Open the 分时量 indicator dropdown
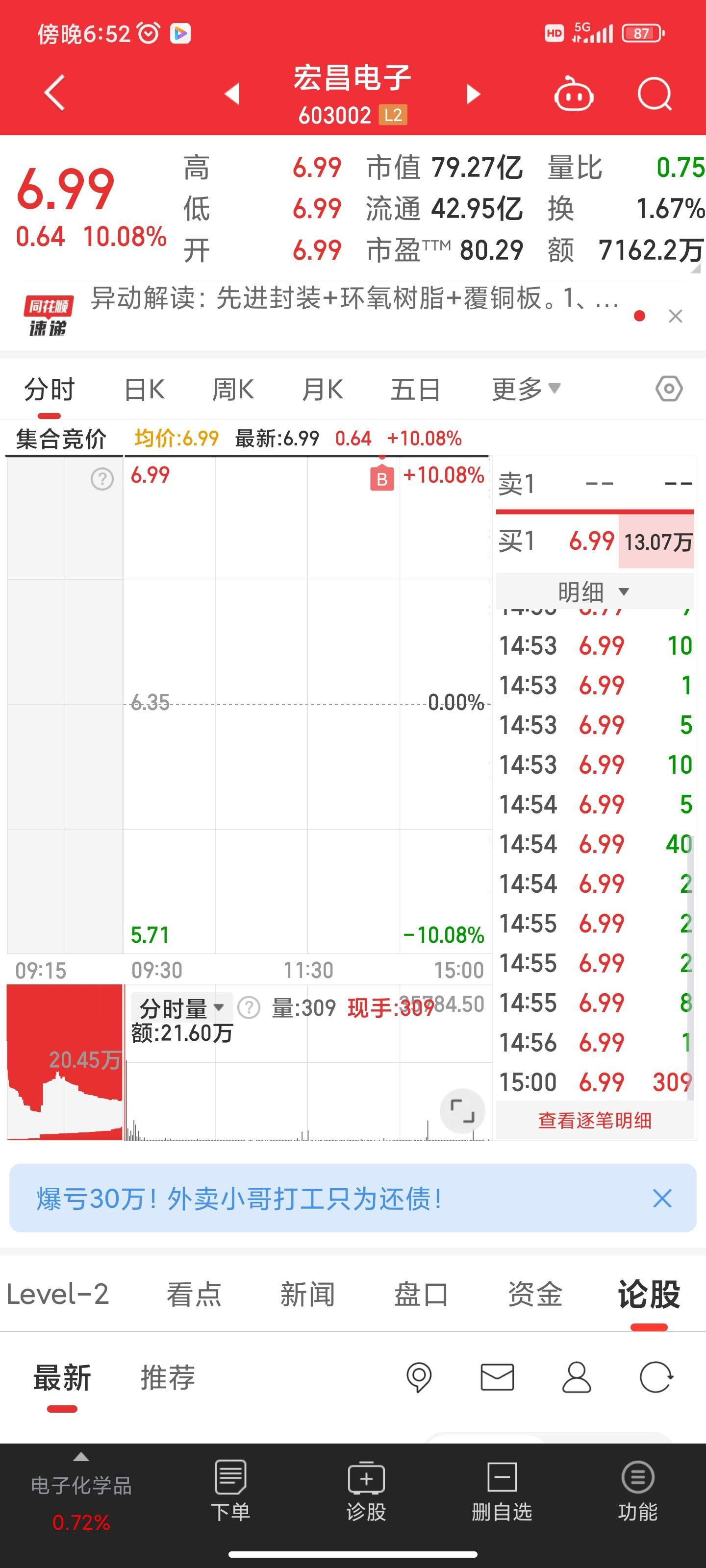 point(181,1008)
